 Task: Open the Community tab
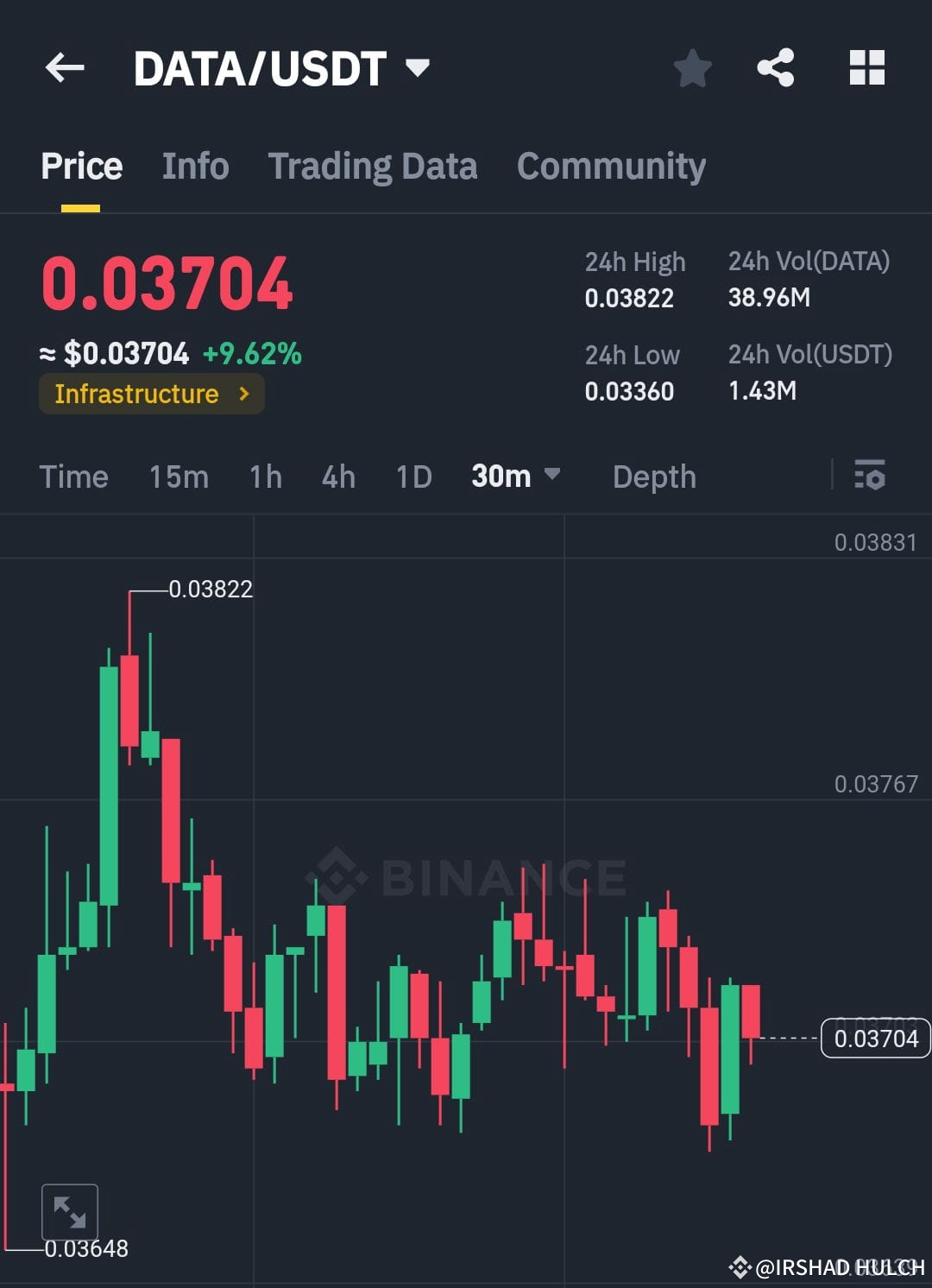coord(611,166)
